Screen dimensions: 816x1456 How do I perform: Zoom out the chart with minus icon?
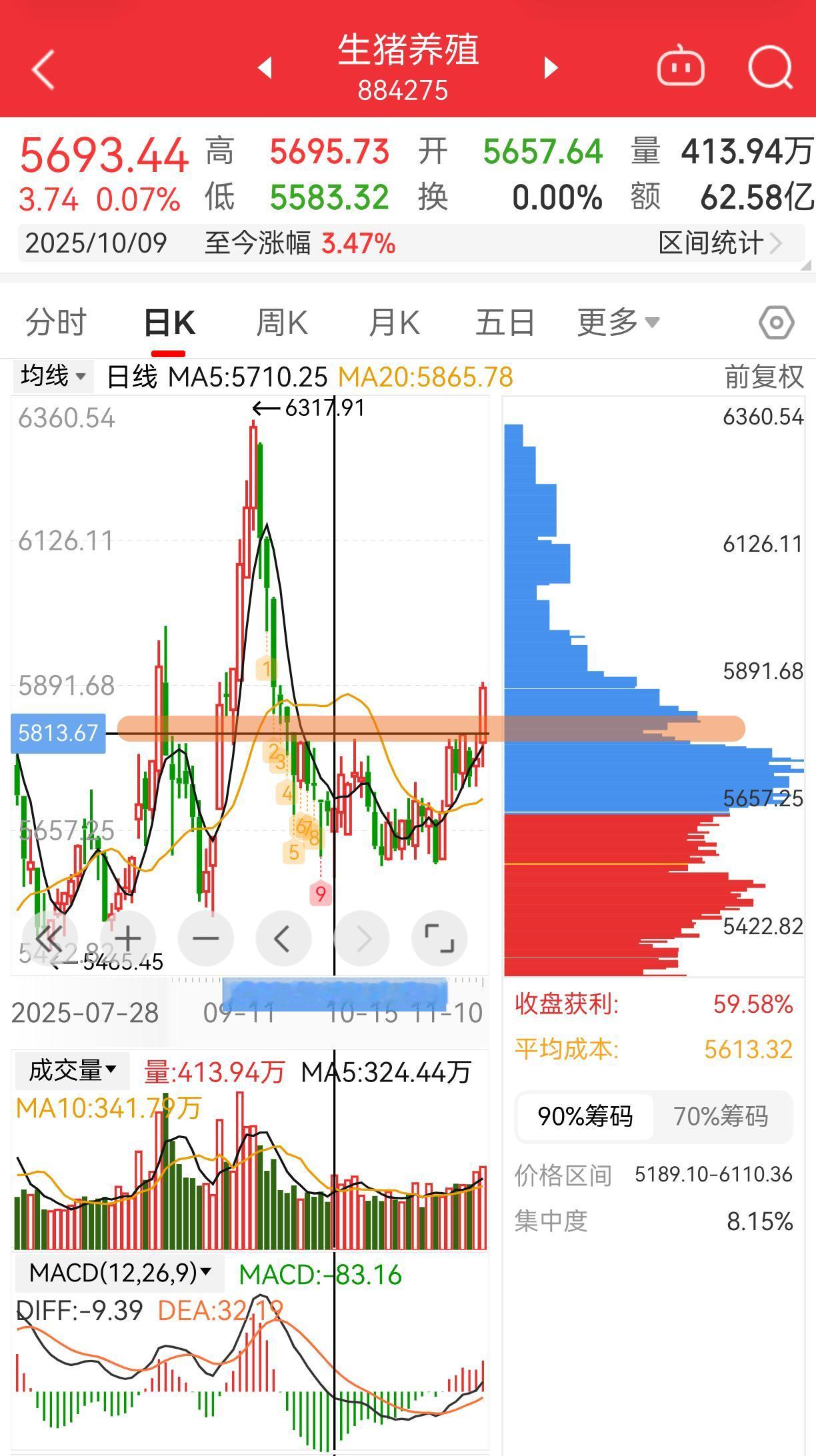pos(205,937)
